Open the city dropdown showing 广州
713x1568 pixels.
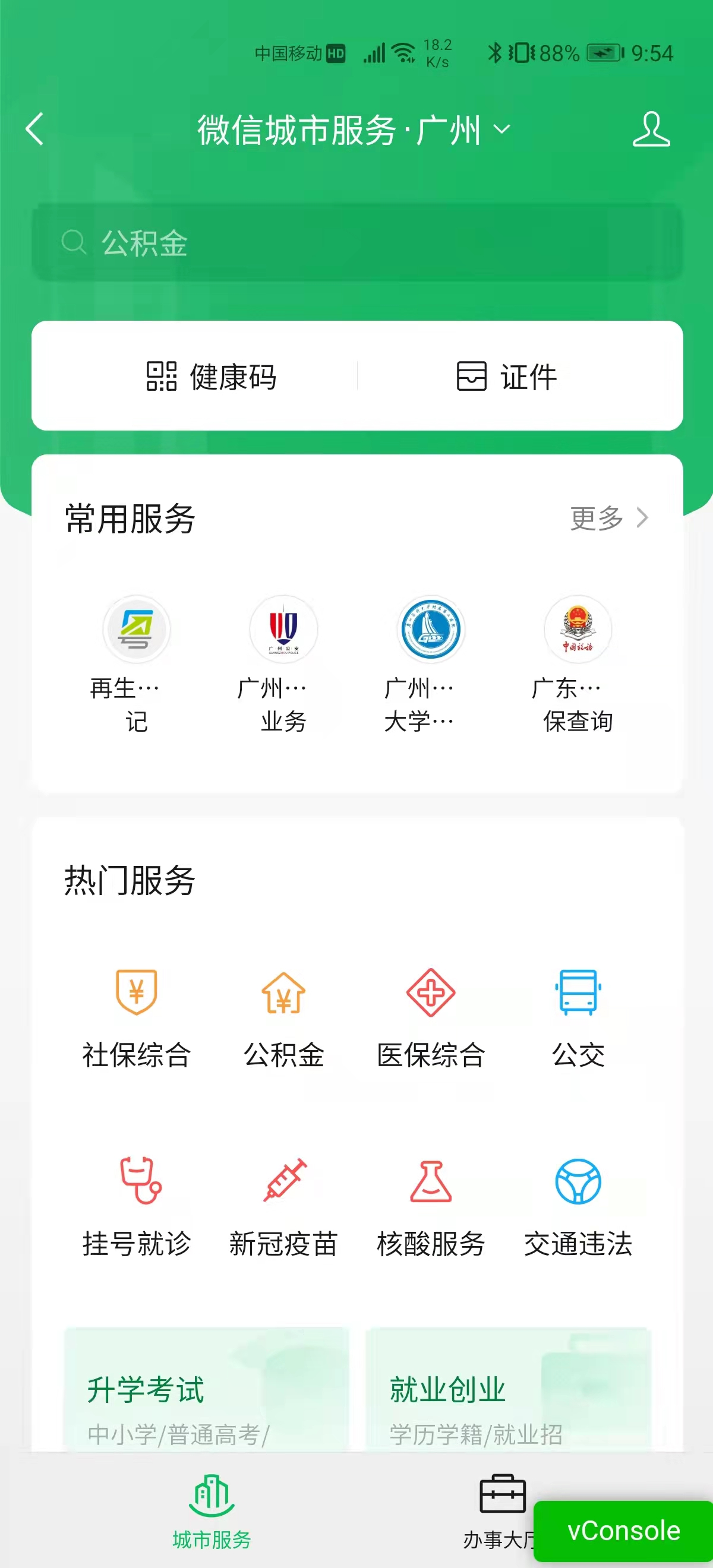[501, 129]
